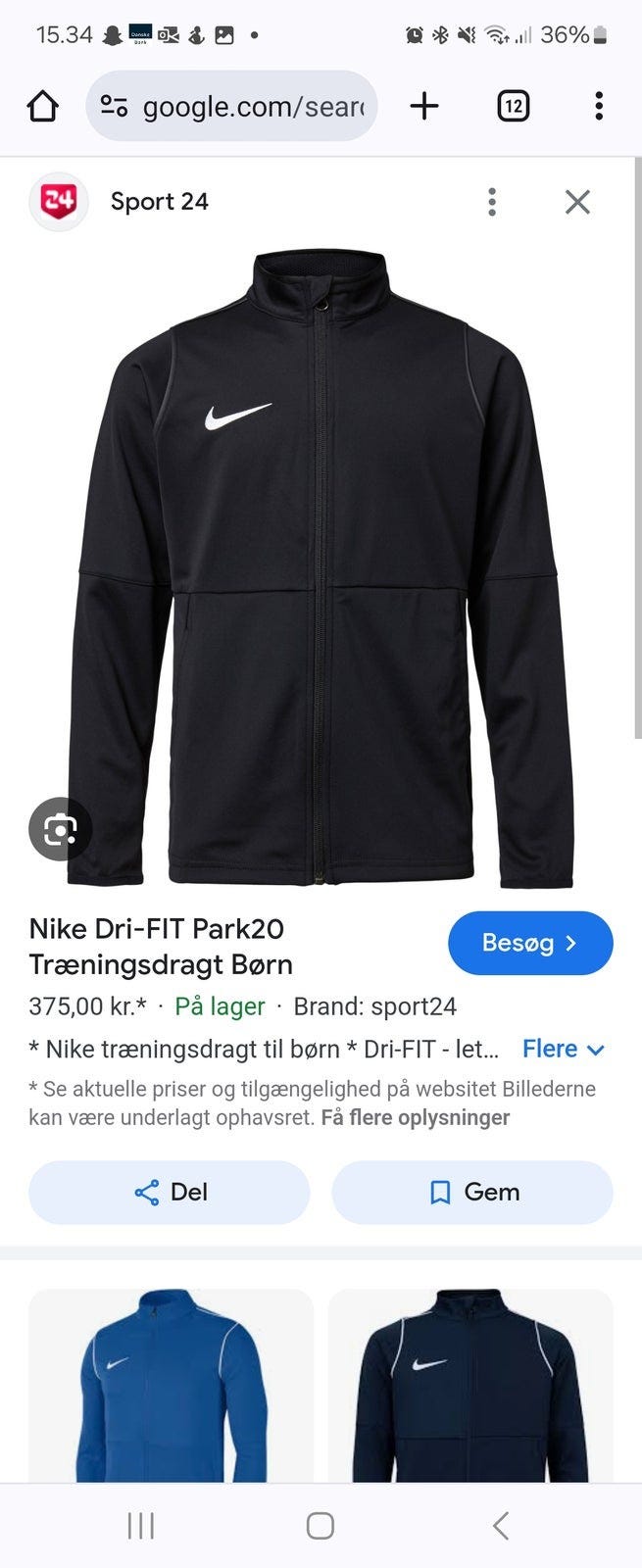Share this product with Del
642x1568 pixels.
point(170,1192)
